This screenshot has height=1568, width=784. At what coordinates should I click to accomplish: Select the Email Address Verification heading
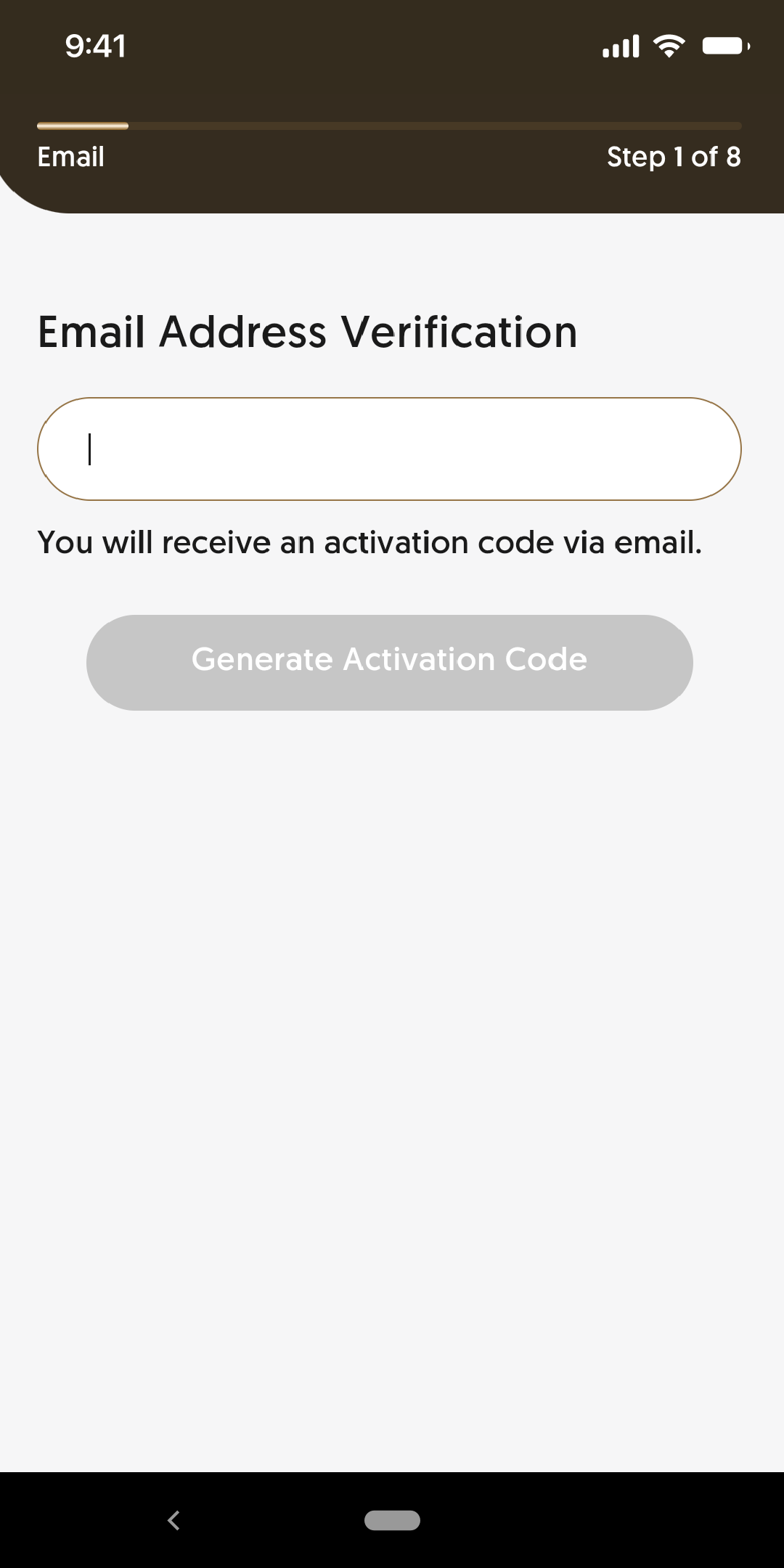[307, 331]
